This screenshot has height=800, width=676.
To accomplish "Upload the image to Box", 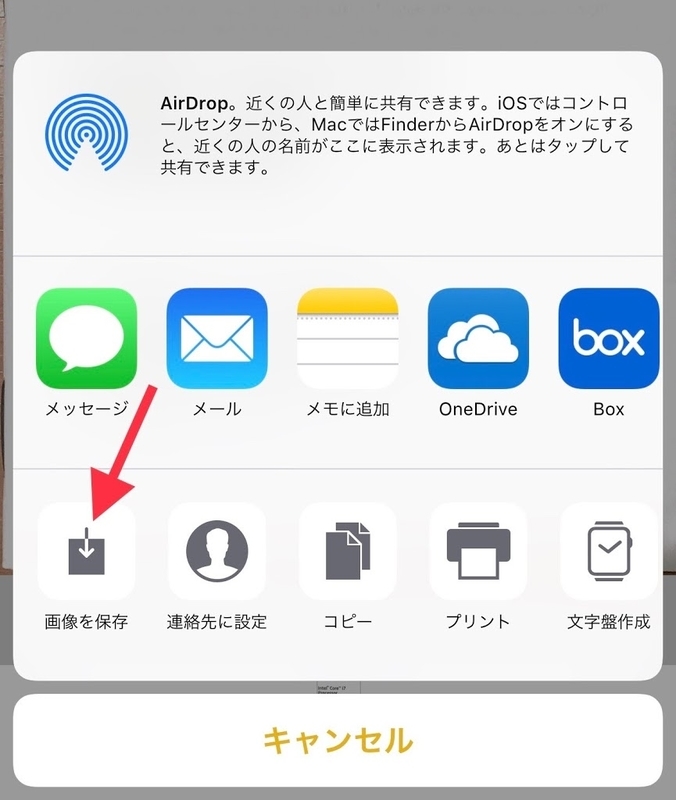I will (x=609, y=338).
